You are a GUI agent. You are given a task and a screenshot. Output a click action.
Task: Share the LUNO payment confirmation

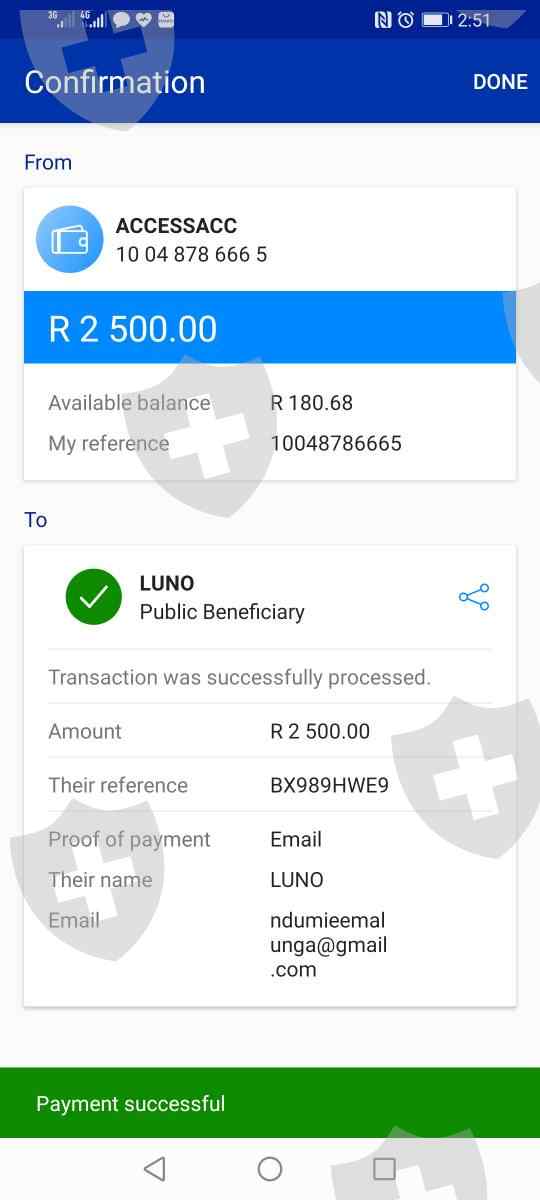pos(474,597)
